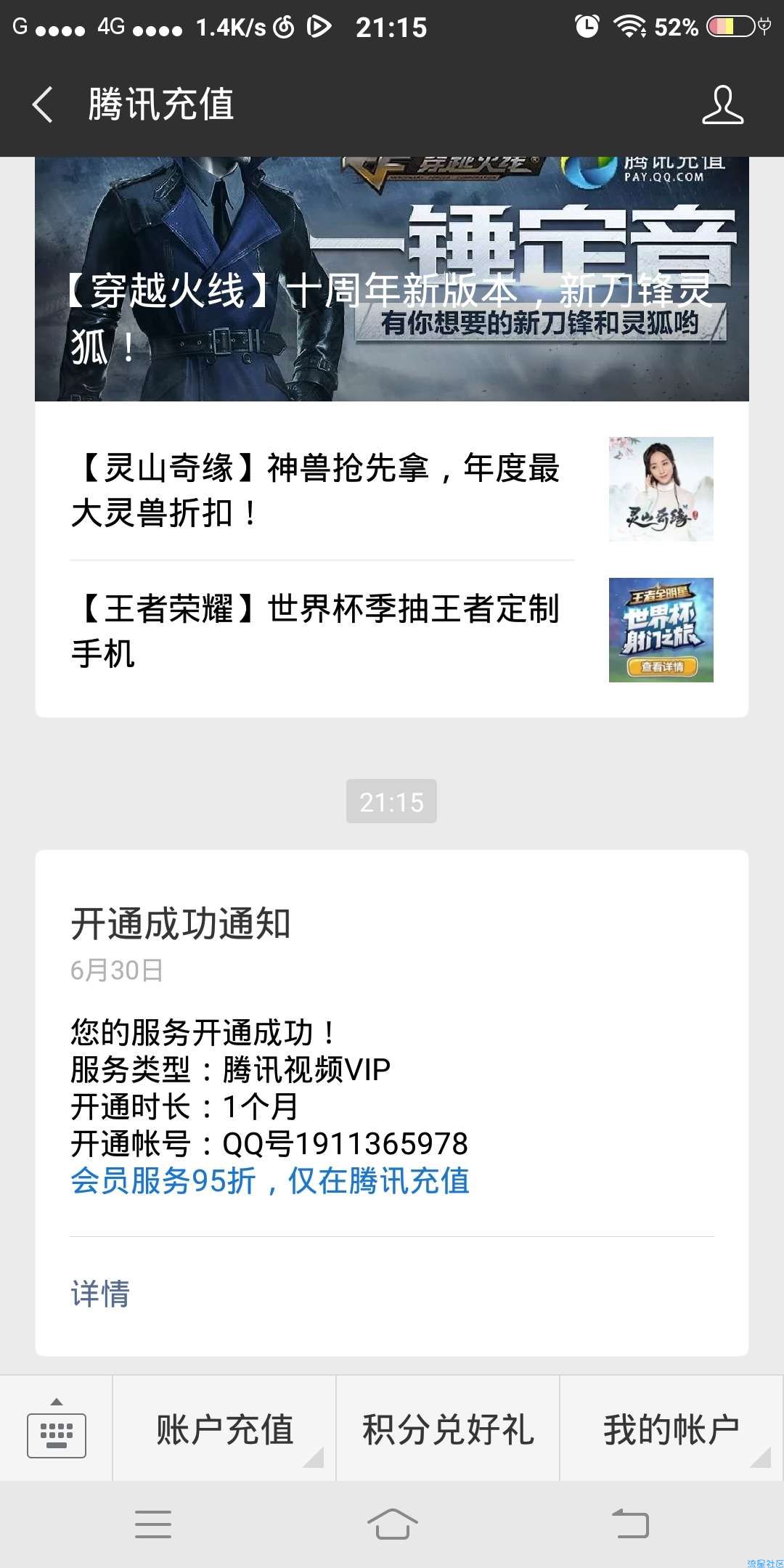This screenshot has height=1568, width=784.
Task: Tap the 会员服务95折 blue link
Action: point(270,1181)
